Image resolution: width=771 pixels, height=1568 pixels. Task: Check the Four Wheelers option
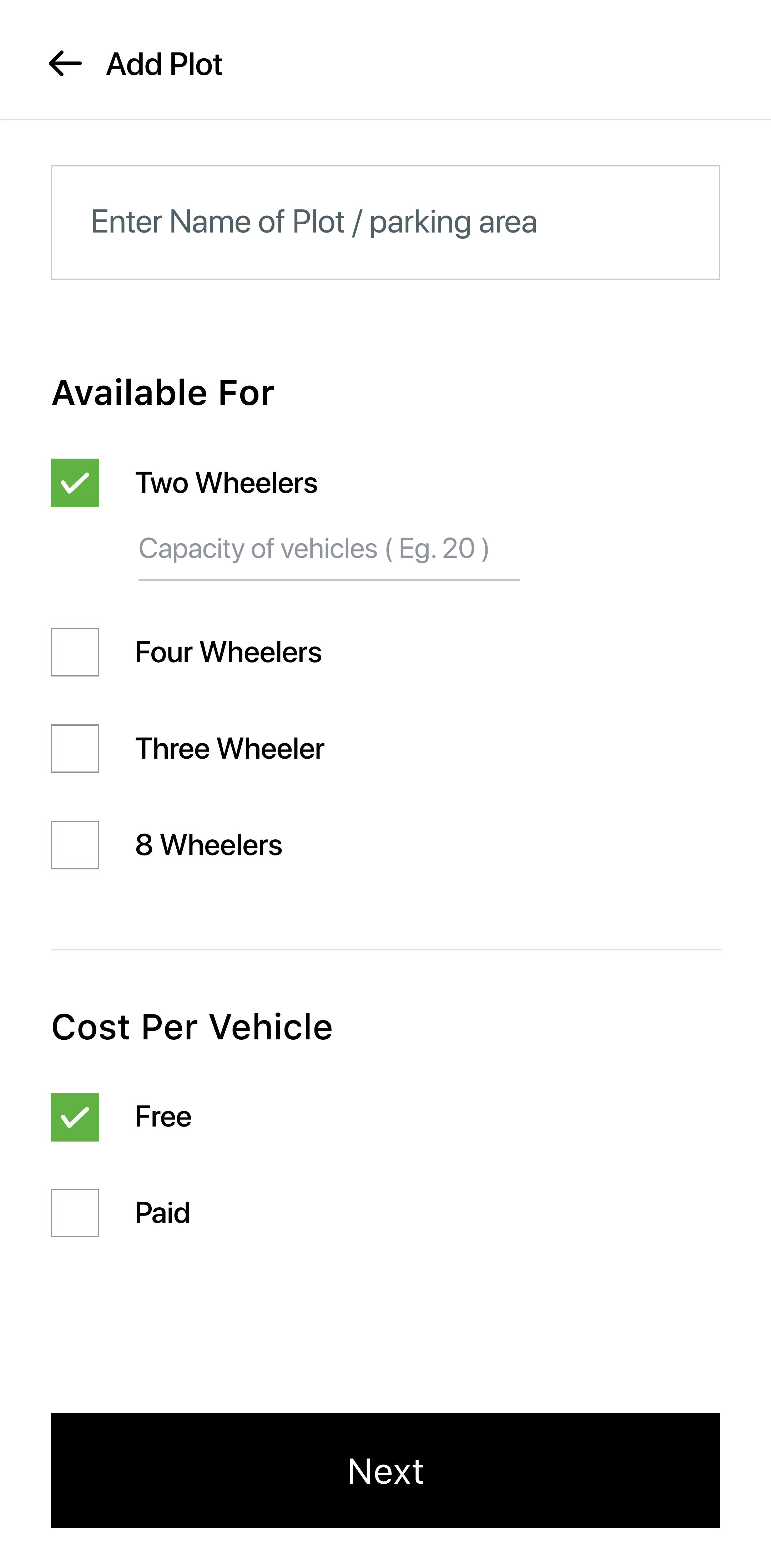[x=75, y=652]
